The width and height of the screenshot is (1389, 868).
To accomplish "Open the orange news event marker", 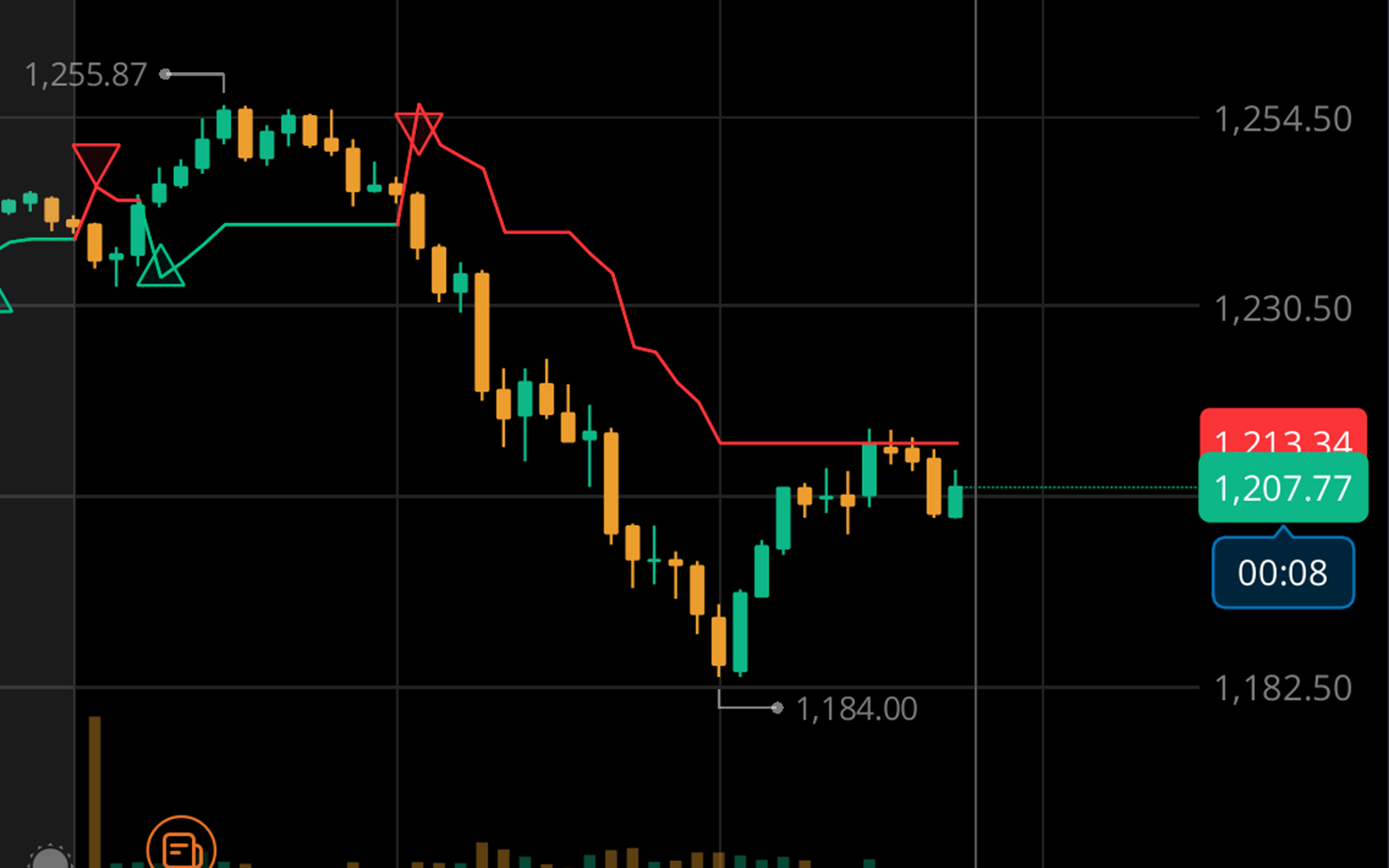I will tap(181, 847).
